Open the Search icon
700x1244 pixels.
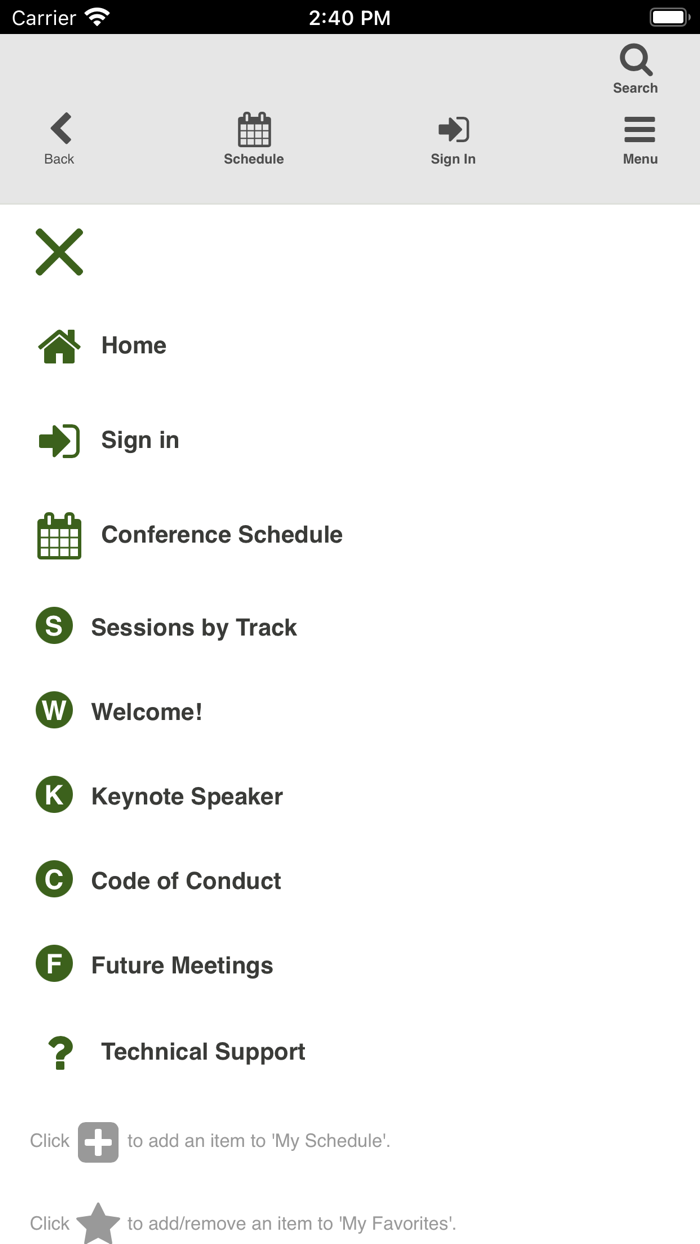pyautogui.click(x=635, y=69)
